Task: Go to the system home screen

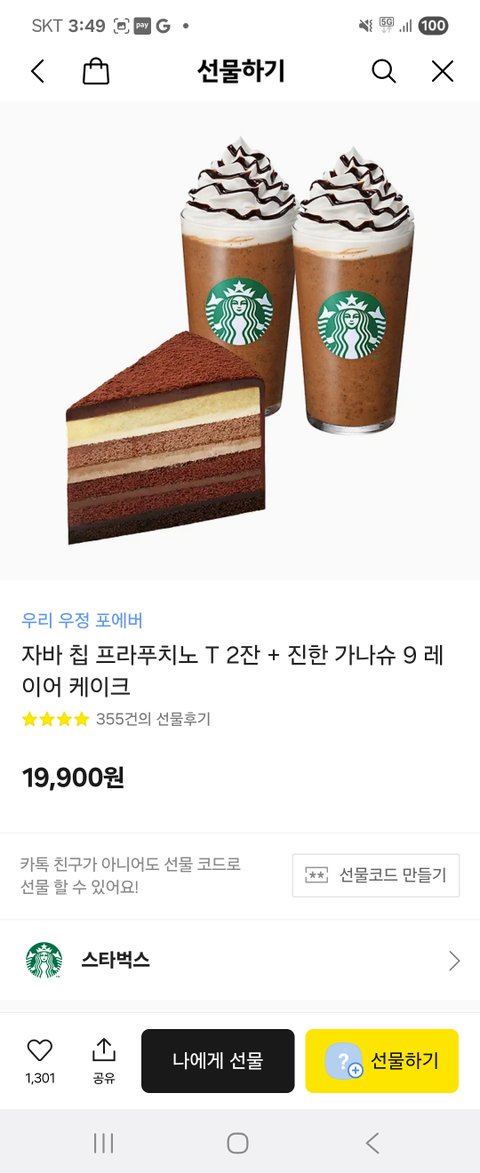Action: pyautogui.click(x=238, y=1142)
